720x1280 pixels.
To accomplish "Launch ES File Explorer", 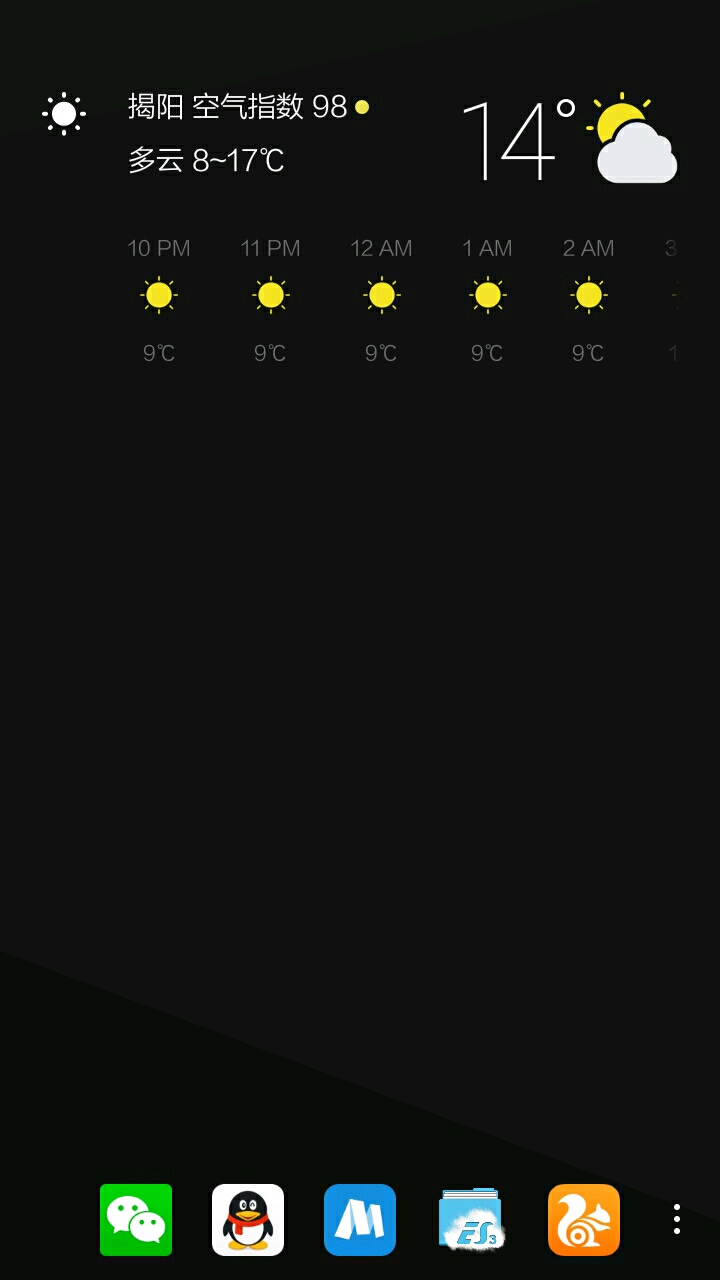I will [471, 1219].
